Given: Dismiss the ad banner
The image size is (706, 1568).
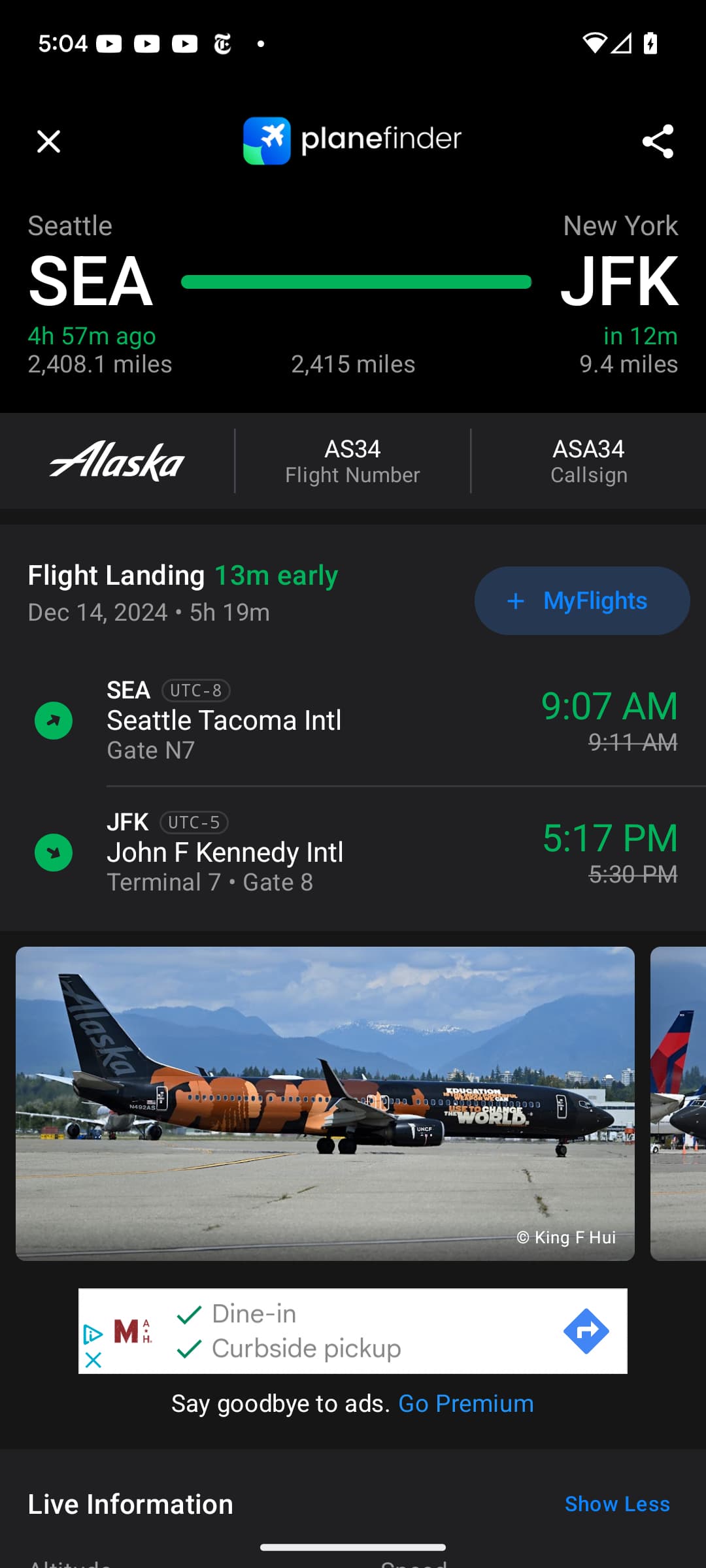Looking at the screenshot, I should tap(93, 1360).
